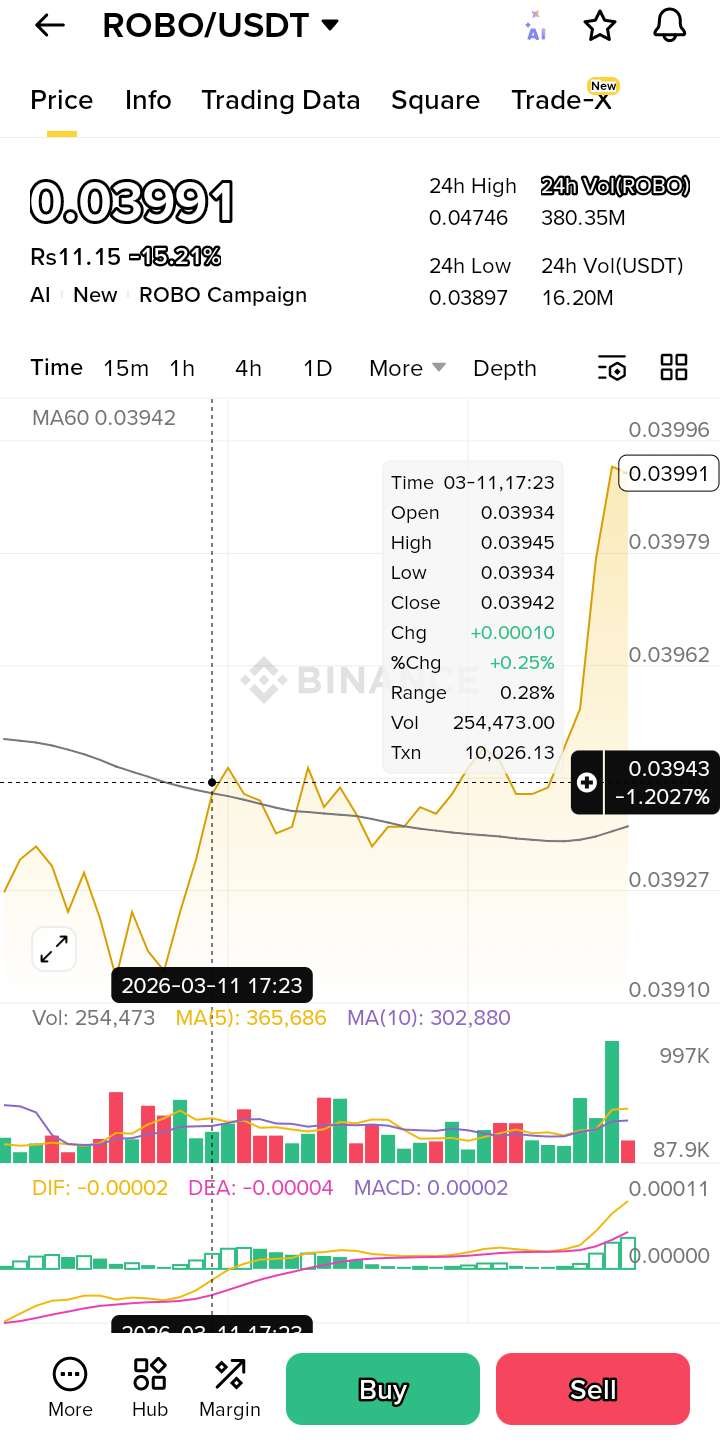This screenshot has width=720, height=1448.
Task: Open the Trade-X tab
Action: coord(562,100)
